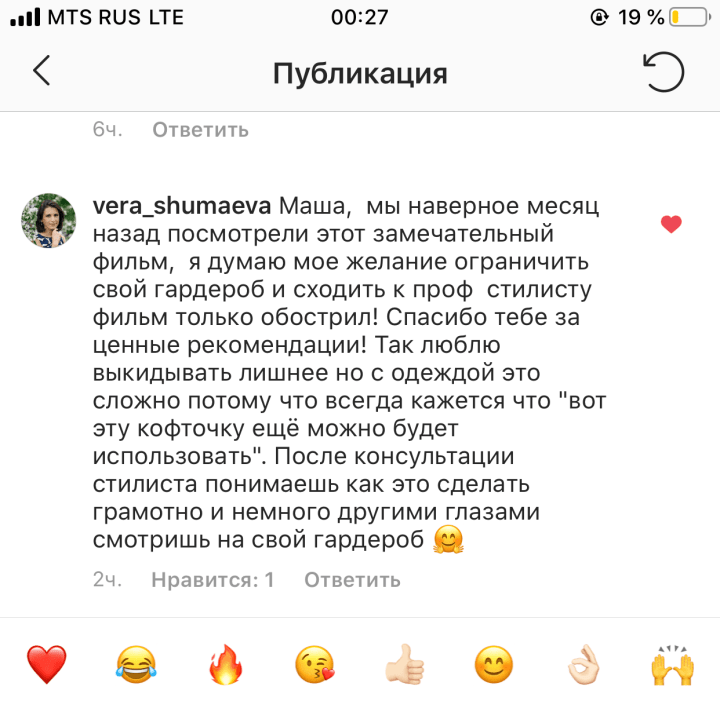Go back from Публикация screen

click(x=41, y=72)
